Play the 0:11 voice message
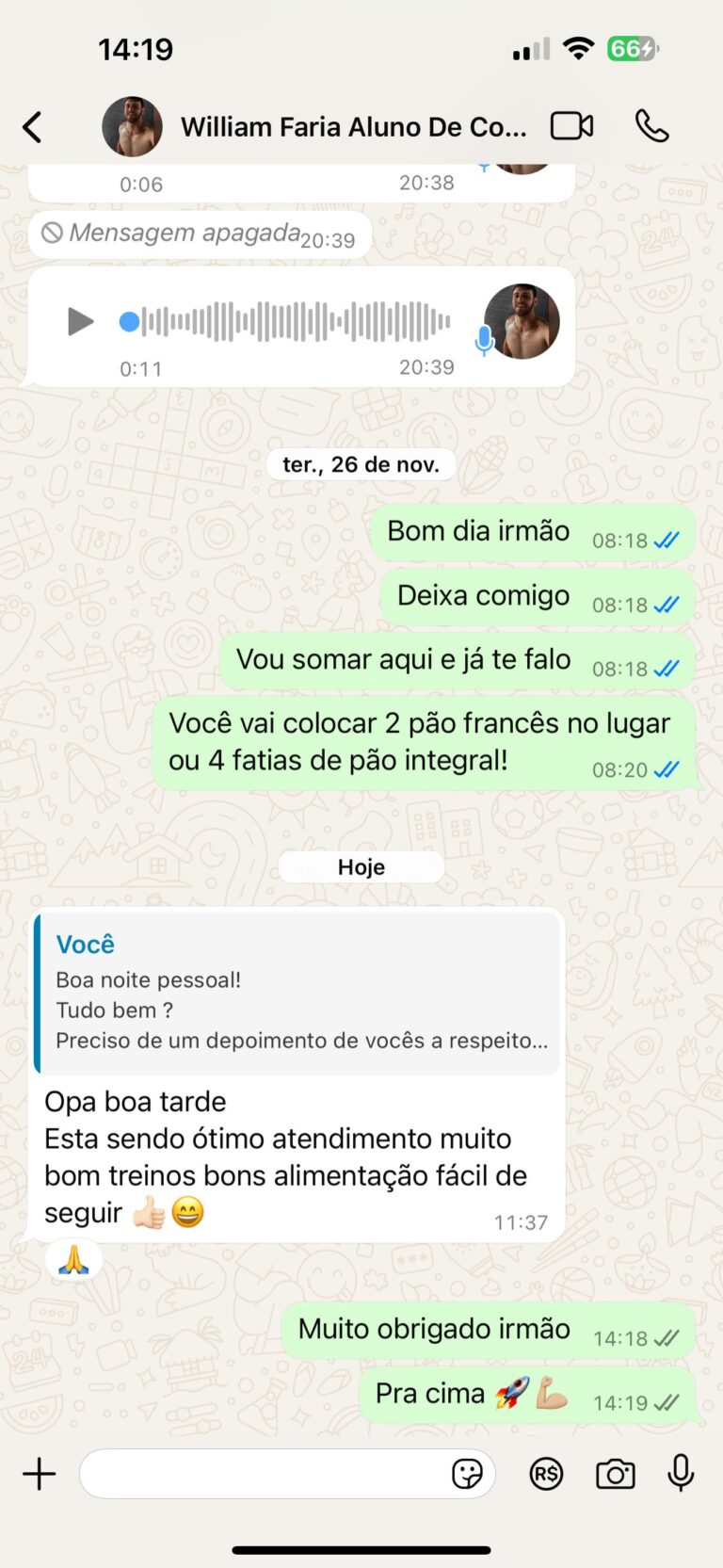The height and width of the screenshot is (1568, 723). pyautogui.click(x=81, y=322)
